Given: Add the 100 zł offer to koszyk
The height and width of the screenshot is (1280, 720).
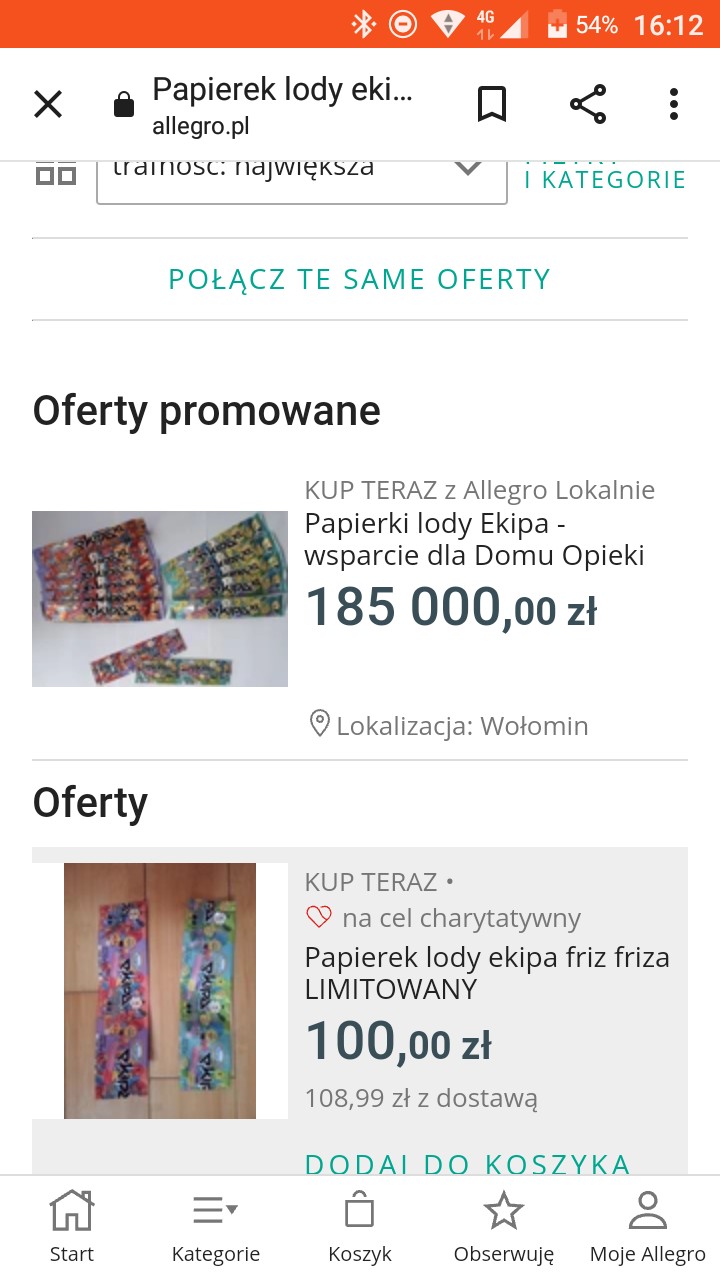Looking at the screenshot, I should [x=468, y=1164].
